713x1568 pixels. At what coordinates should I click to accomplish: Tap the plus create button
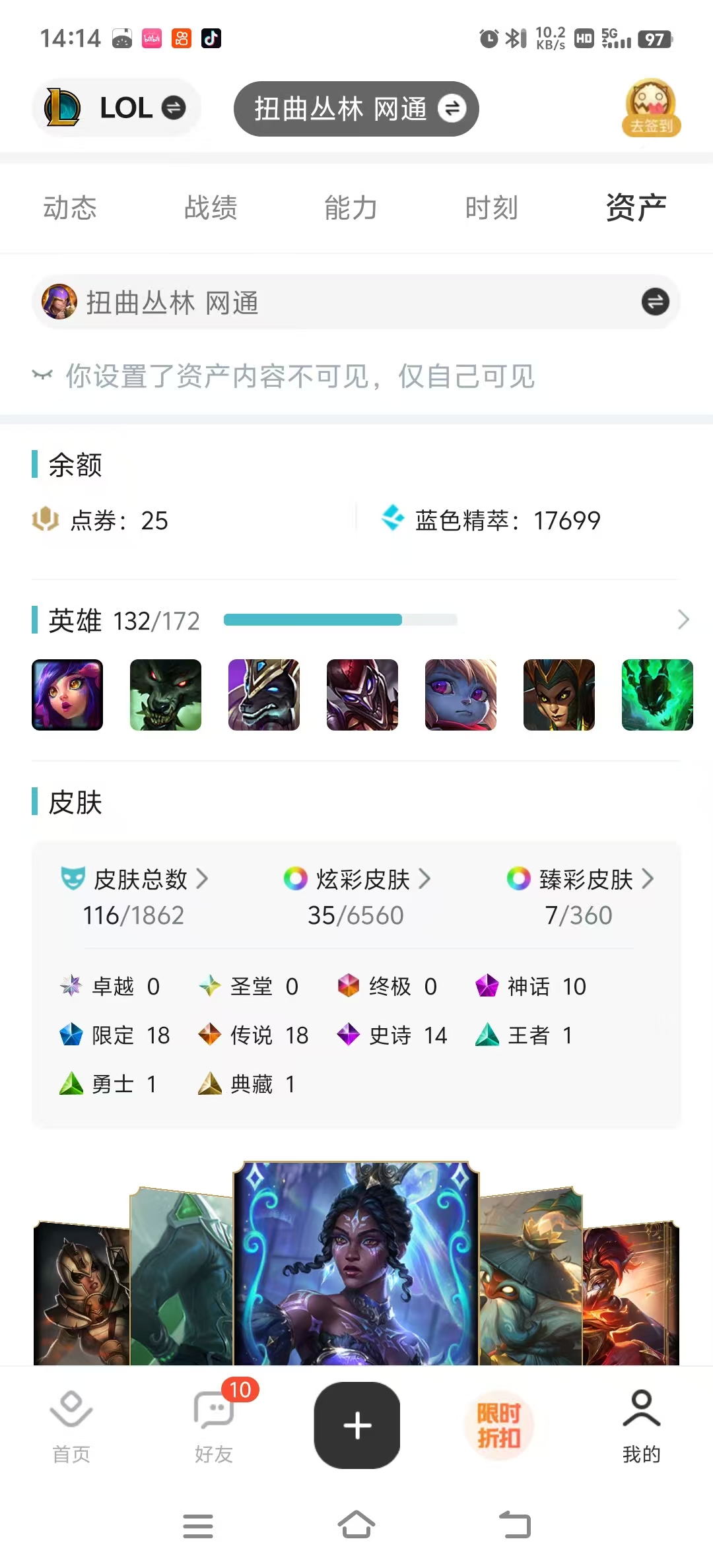point(357,1425)
